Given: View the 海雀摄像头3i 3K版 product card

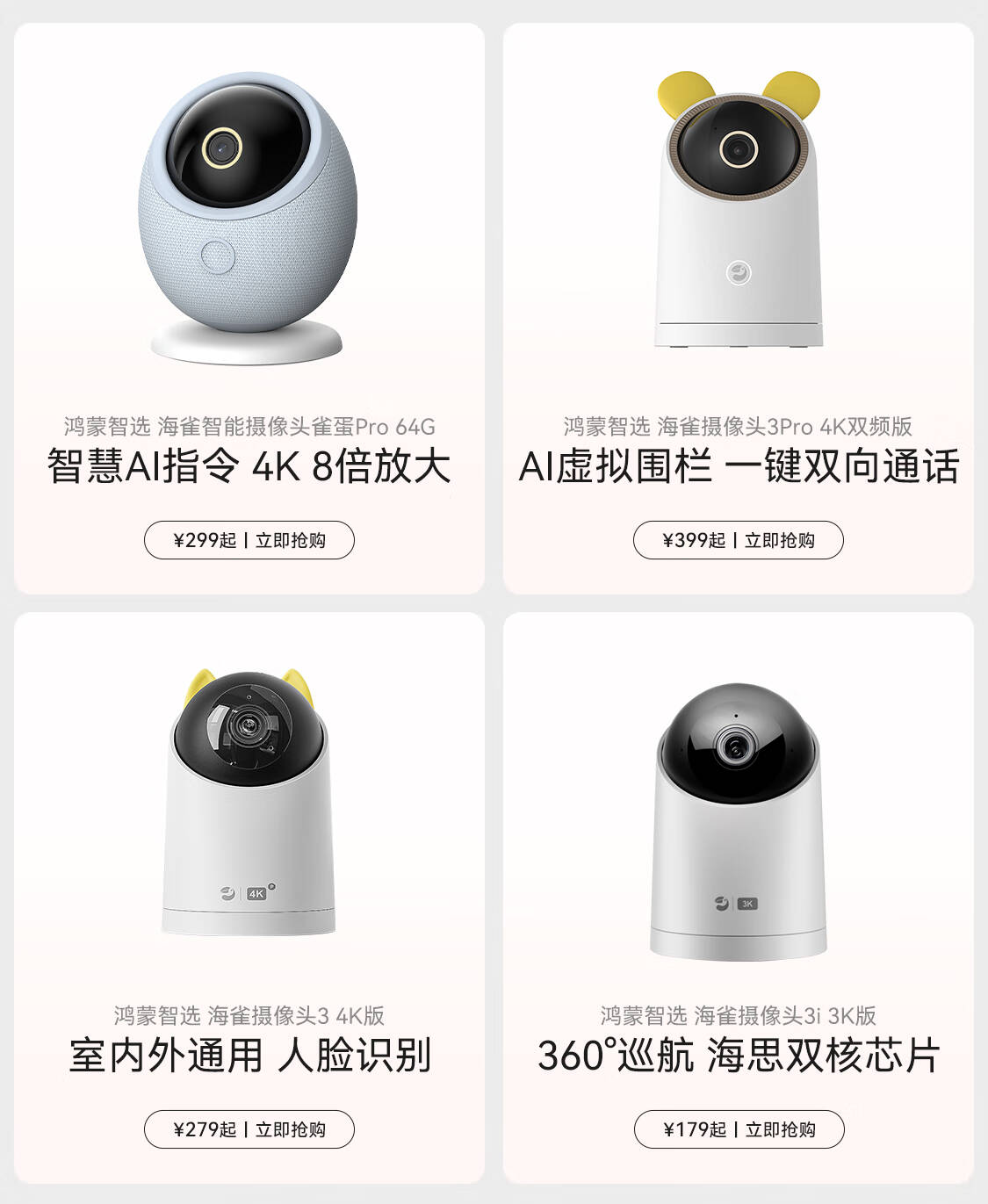Looking at the screenshot, I should pyautogui.click(x=738, y=817).
